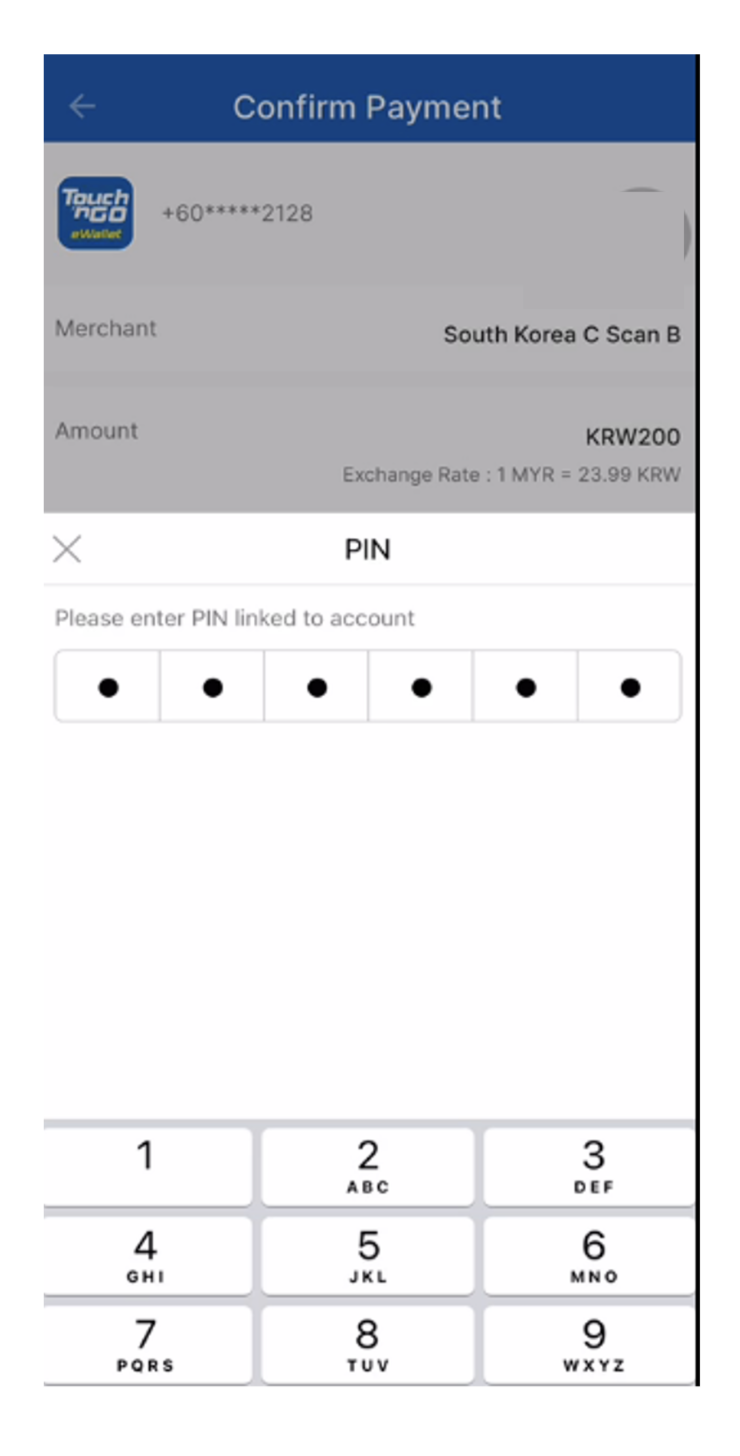Image resolution: width=740 pixels, height=1456 pixels.
Task: Enter digit 3 on the keypad
Action: (590, 1165)
